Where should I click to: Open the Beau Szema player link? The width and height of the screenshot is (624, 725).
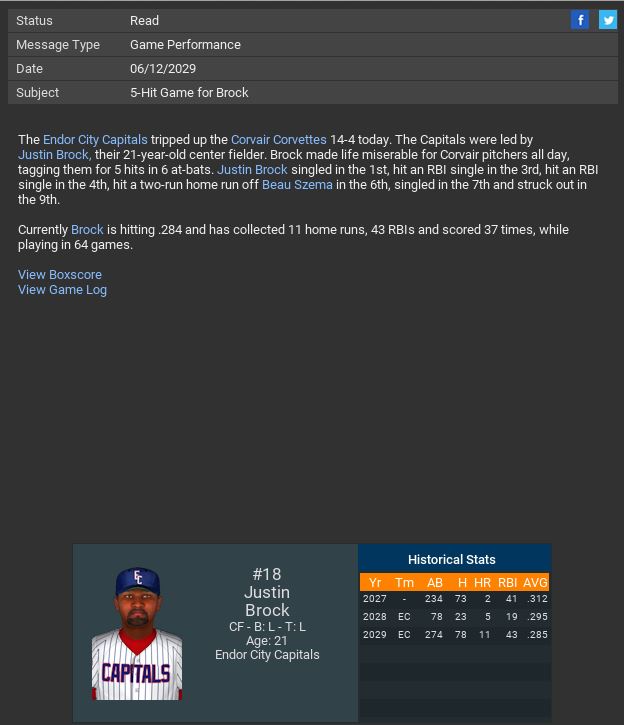[297, 185]
